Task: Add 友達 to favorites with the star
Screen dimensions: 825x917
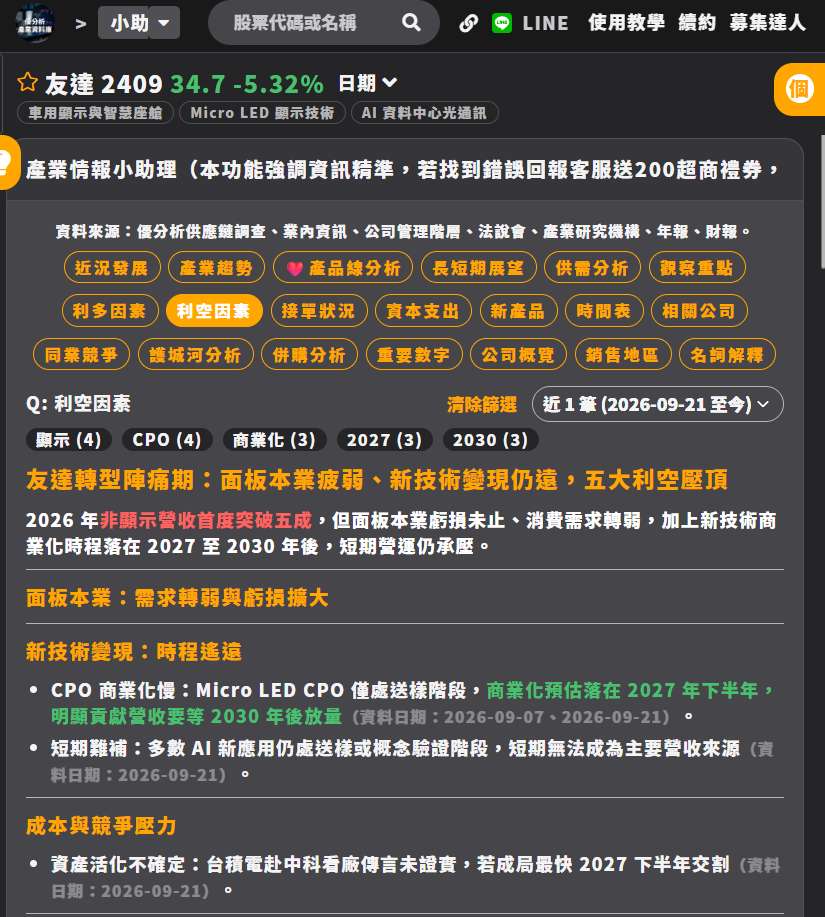Action: (27, 82)
